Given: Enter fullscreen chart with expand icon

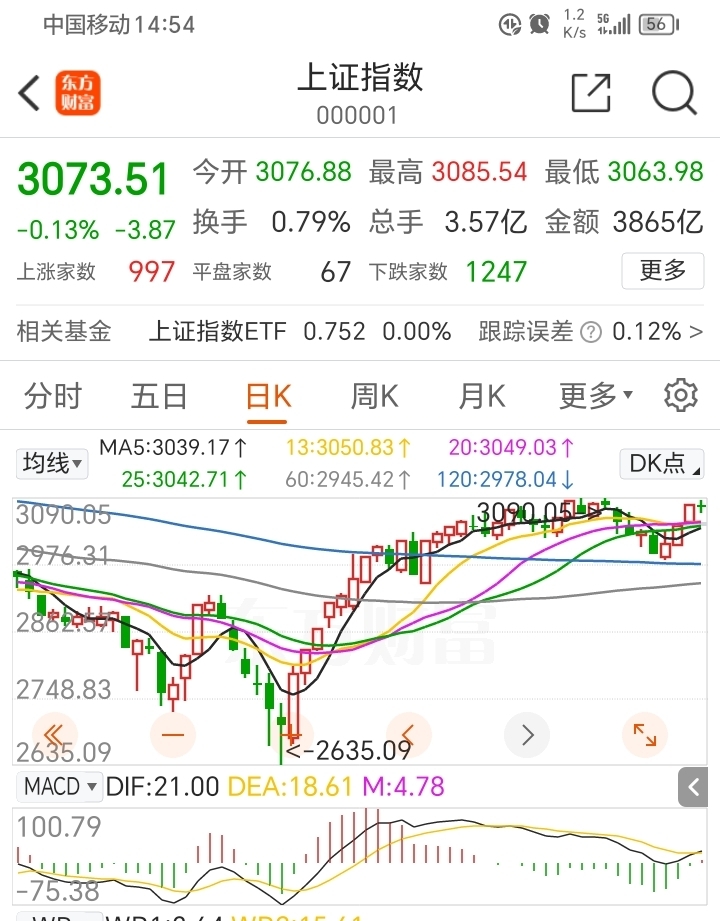Looking at the screenshot, I should [x=645, y=735].
